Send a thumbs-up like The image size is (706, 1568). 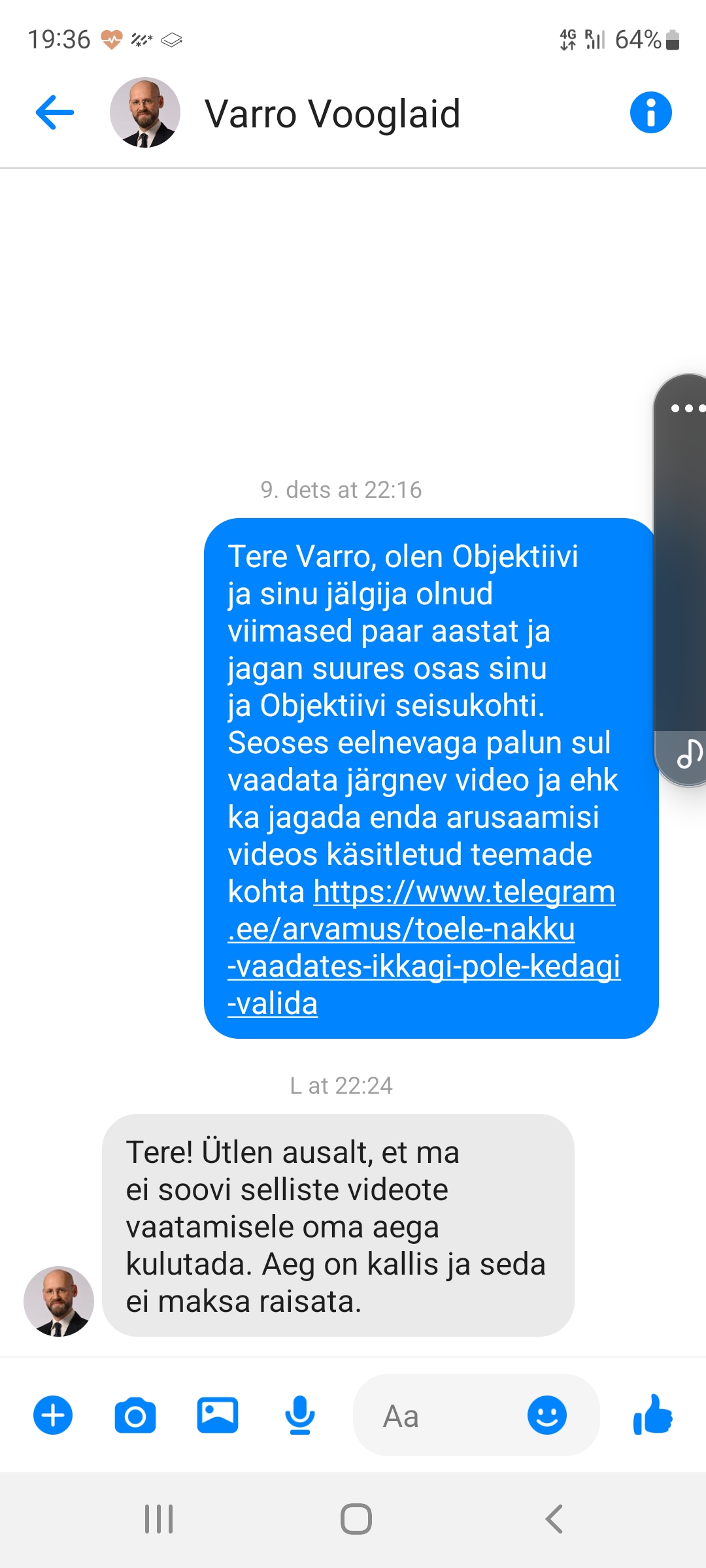point(652,1415)
